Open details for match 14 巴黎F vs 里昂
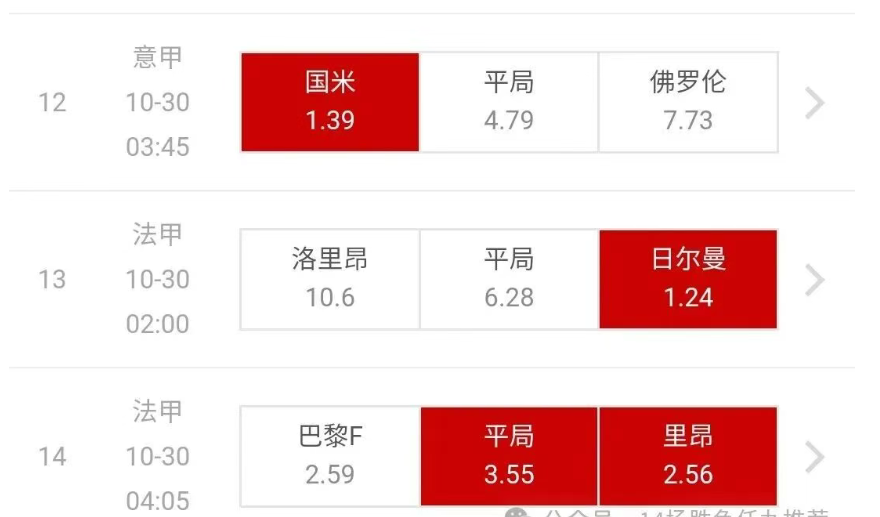The width and height of the screenshot is (880, 517). (x=816, y=456)
